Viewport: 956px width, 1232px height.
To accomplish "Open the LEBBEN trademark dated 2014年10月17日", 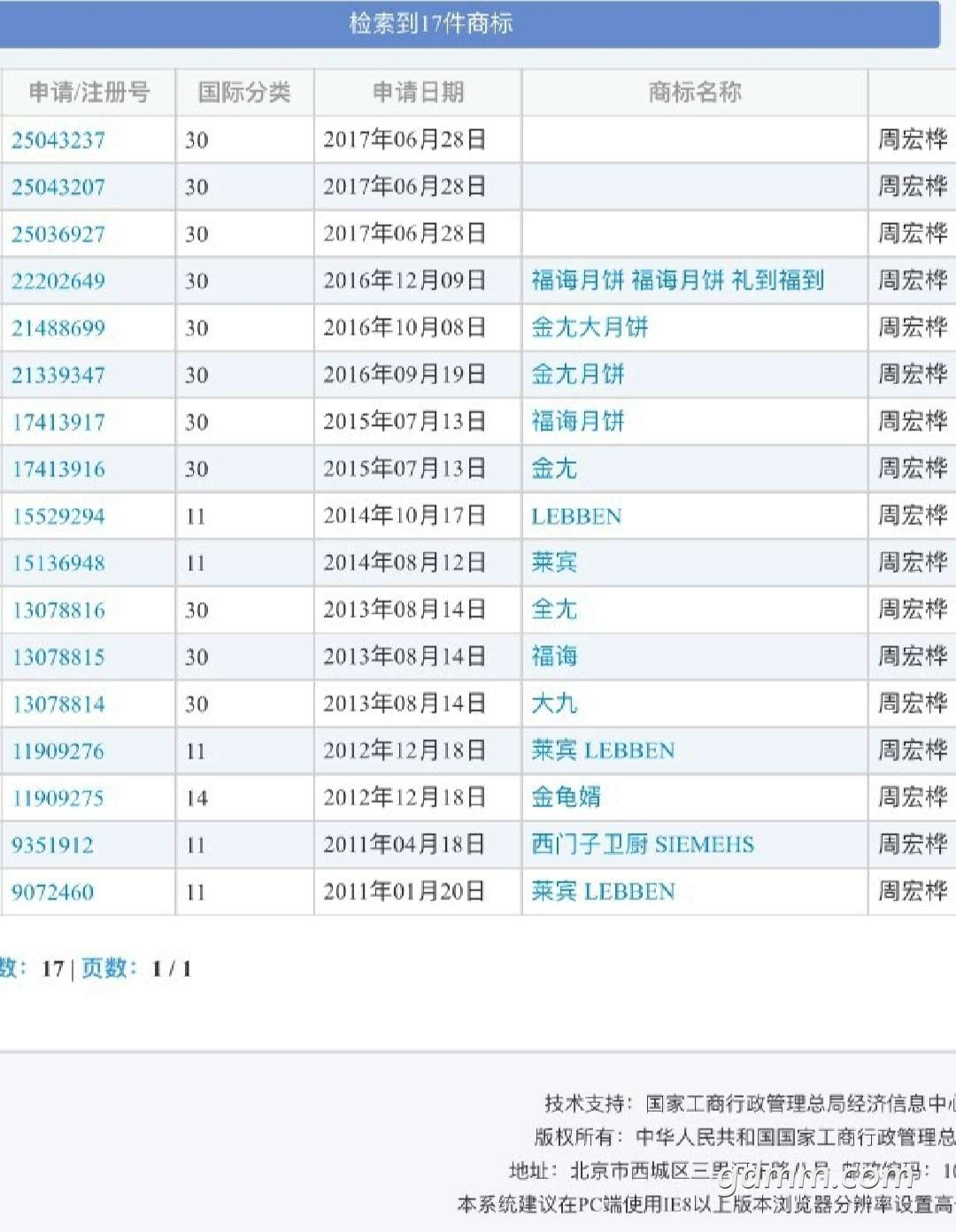I will click(576, 516).
